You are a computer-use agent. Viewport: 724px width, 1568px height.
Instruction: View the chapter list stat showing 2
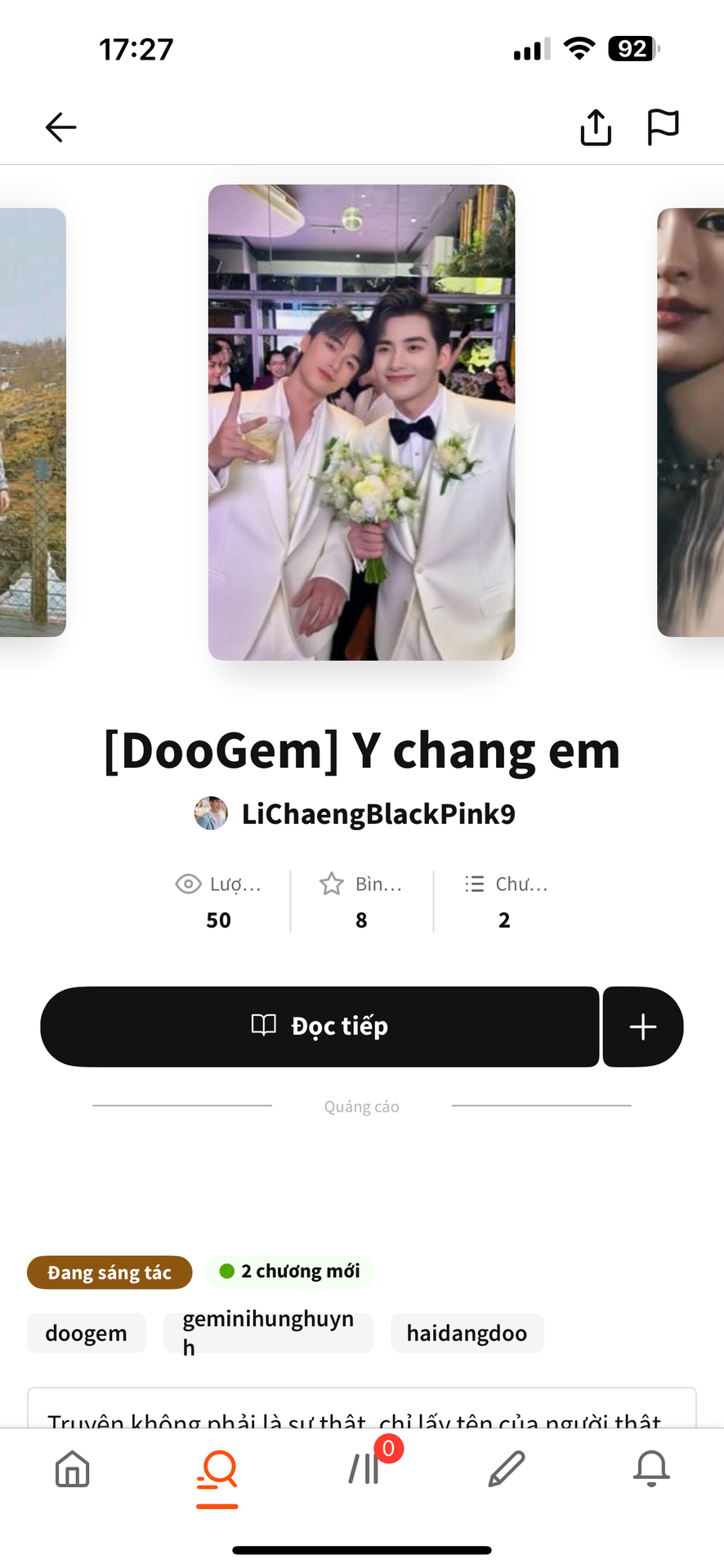click(x=505, y=902)
